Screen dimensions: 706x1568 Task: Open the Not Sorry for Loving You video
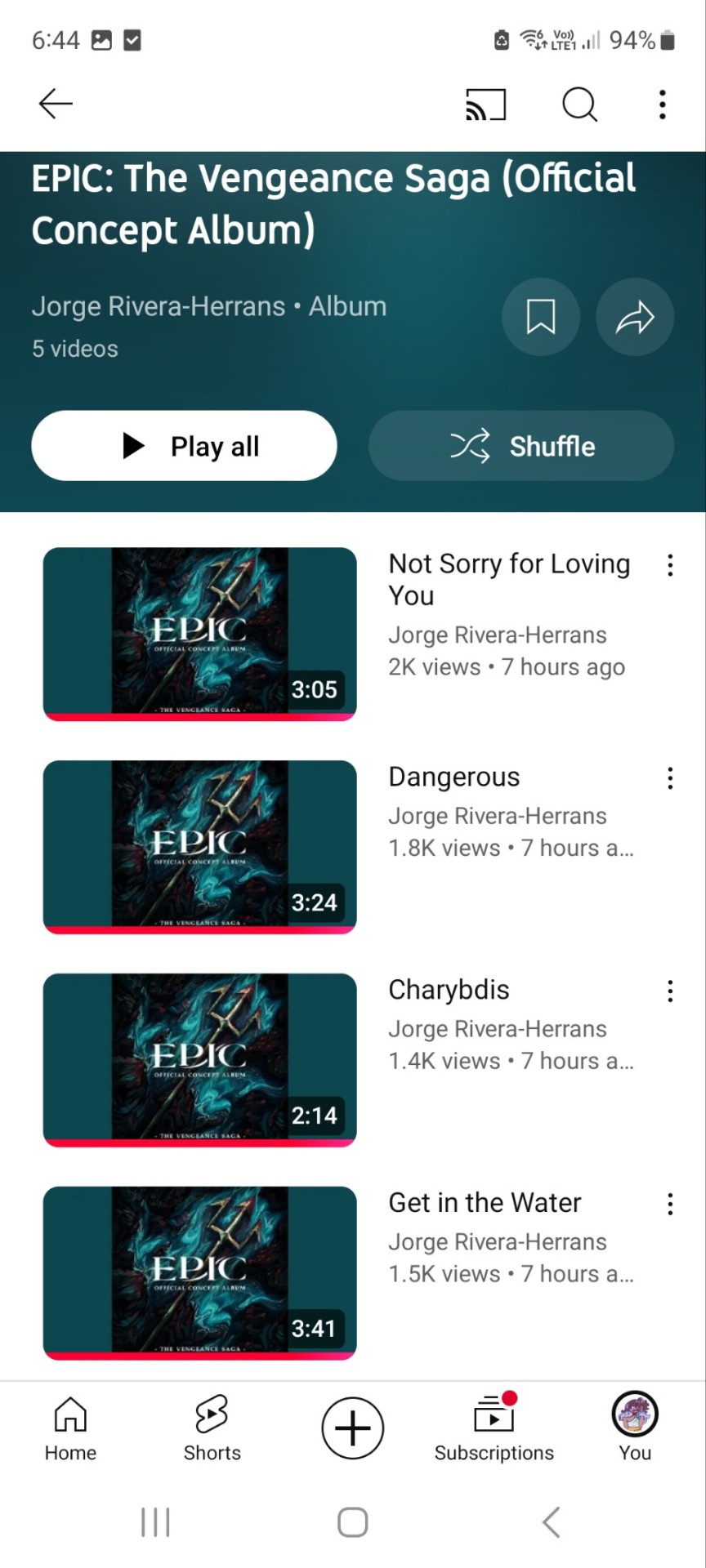click(200, 633)
